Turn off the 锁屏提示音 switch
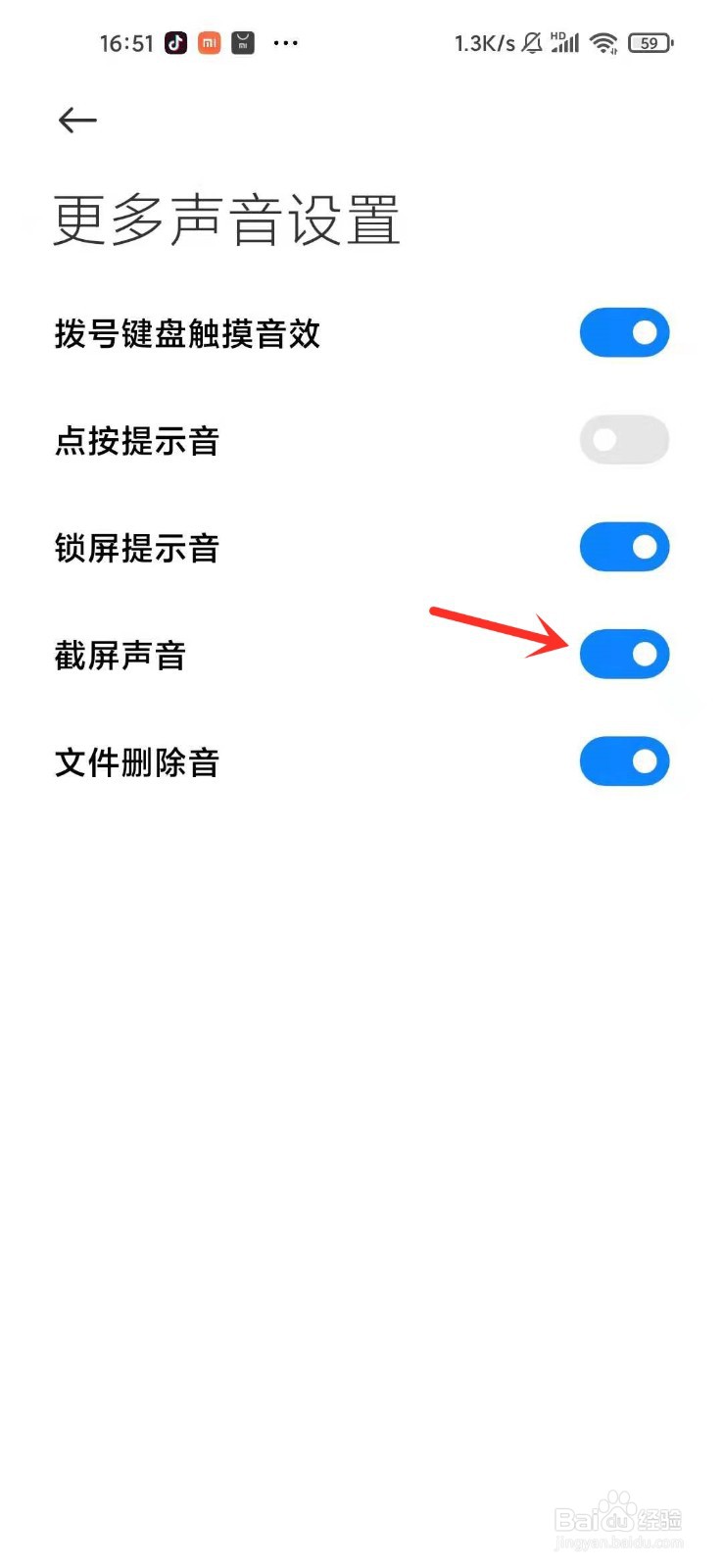 (624, 547)
